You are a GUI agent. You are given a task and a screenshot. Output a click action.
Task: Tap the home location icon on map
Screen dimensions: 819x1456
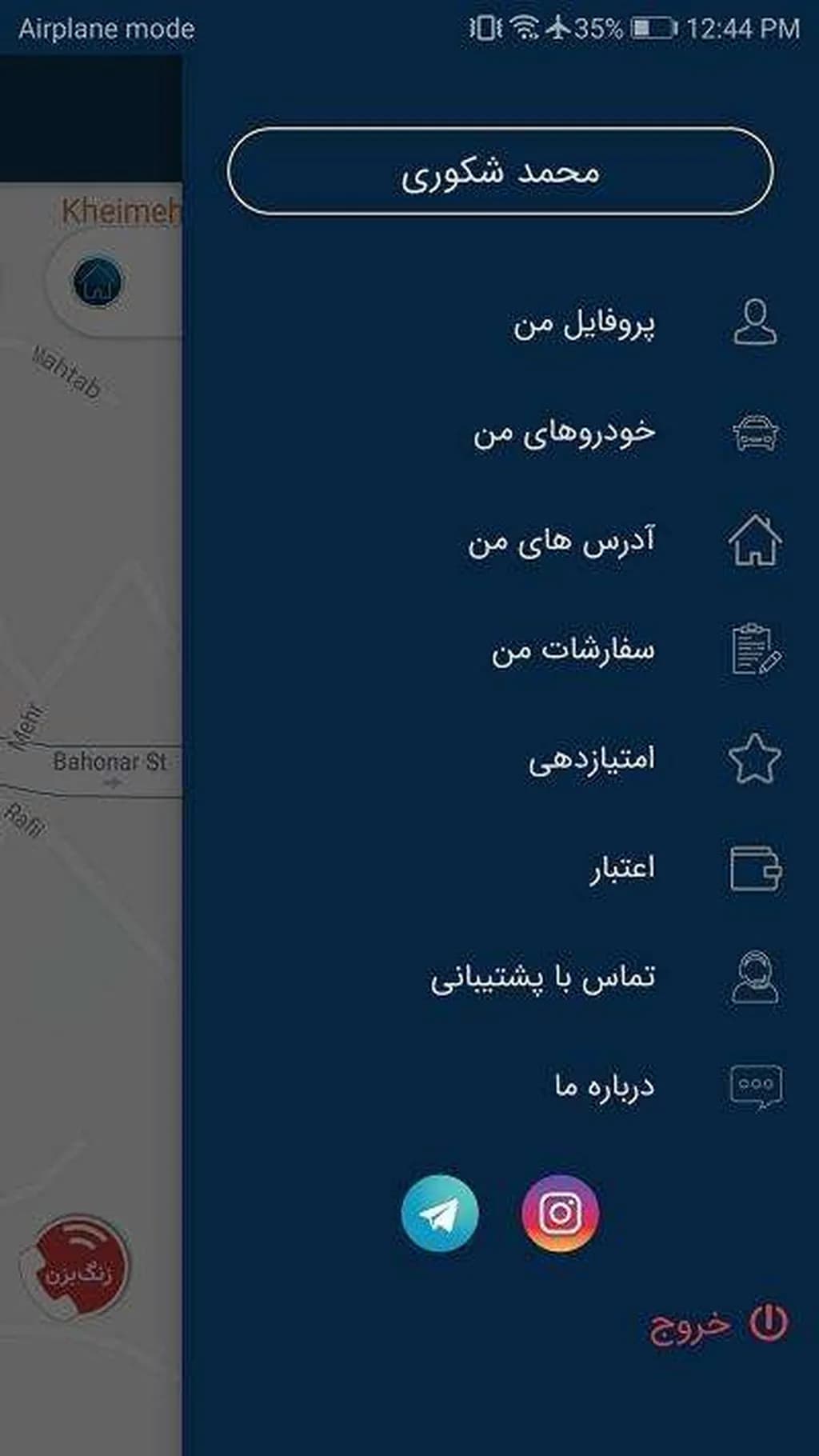click(x=97, y=282)
